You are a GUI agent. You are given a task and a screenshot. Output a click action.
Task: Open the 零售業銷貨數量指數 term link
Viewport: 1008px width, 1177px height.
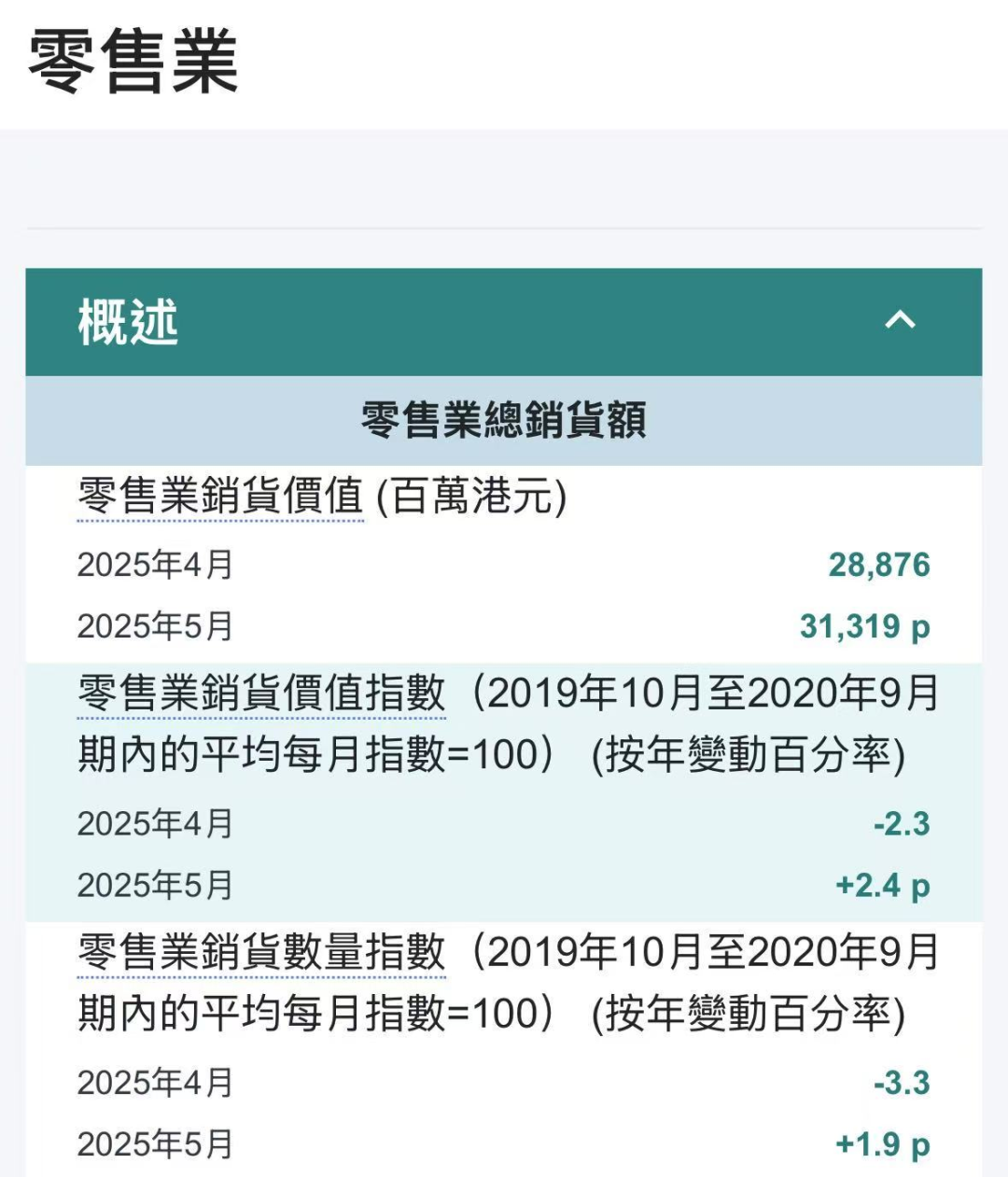261,952
